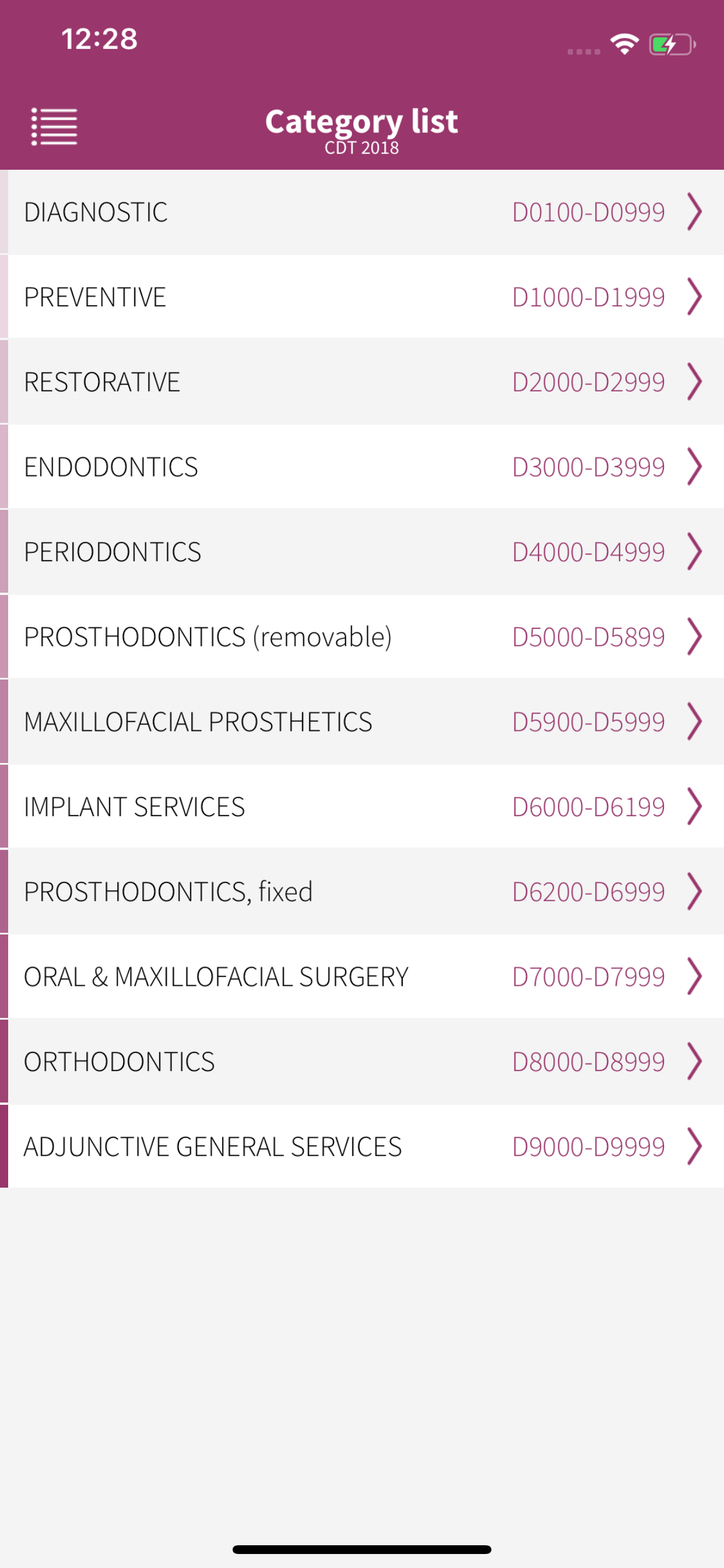
Task: Select PREVENTIVE codes D1000-D1999
Action: pos(362,297)
